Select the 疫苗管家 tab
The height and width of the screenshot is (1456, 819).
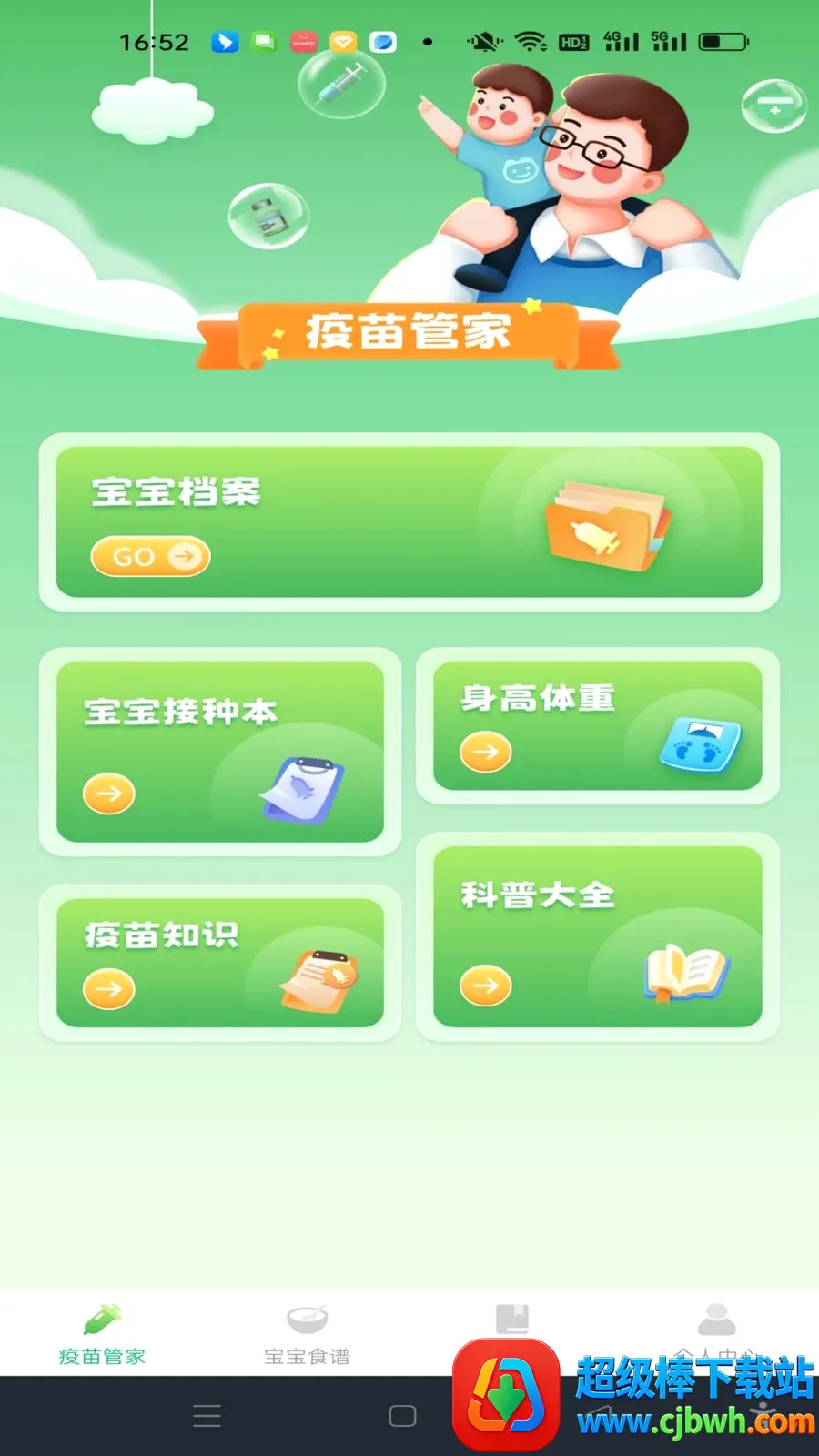[x=102, y=1334]
